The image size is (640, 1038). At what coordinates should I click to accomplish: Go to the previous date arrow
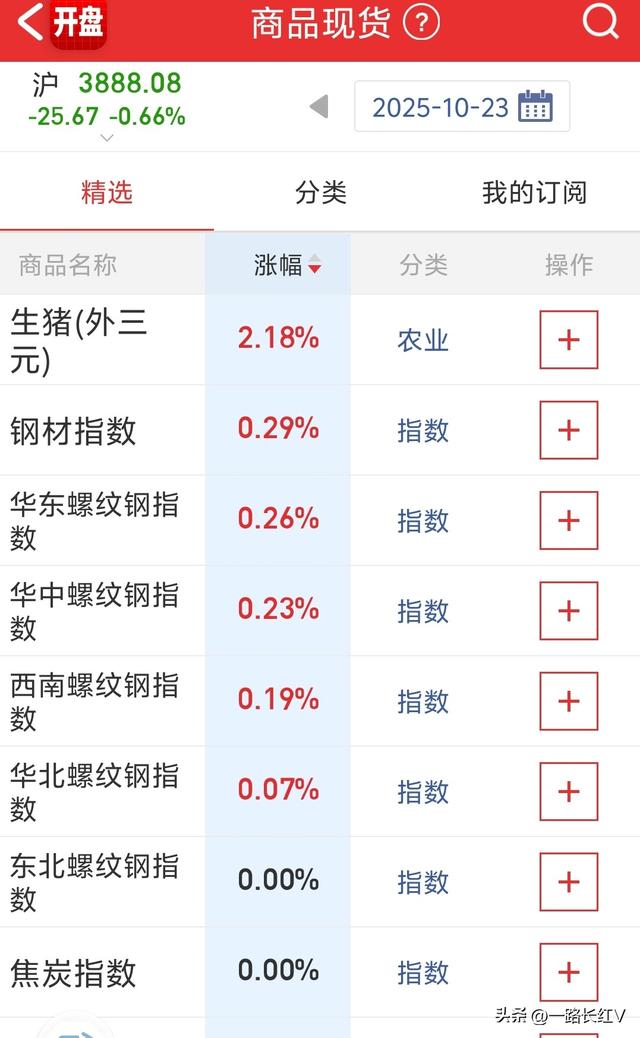coord(319,107)
